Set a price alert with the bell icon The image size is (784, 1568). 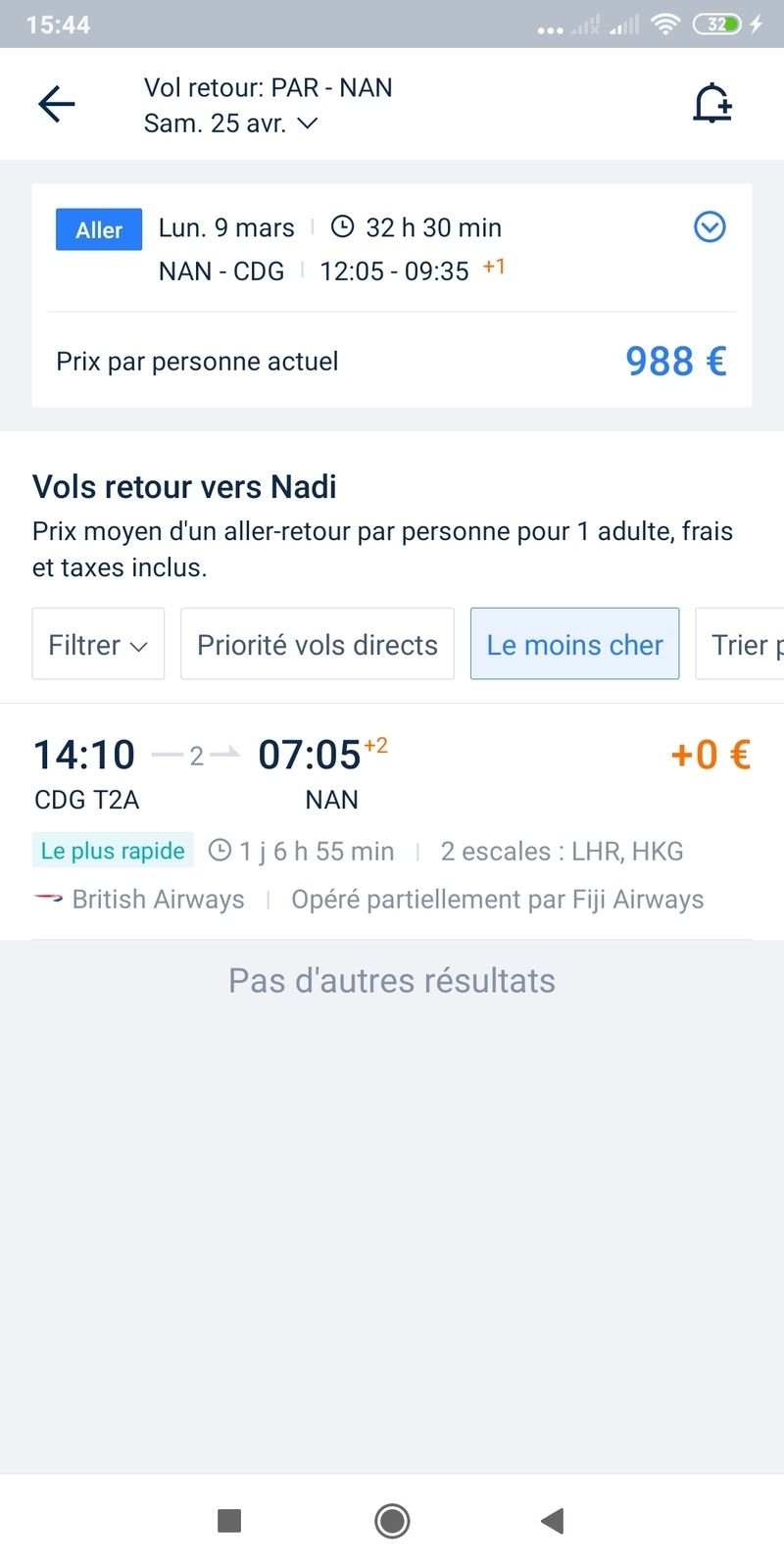(x=712, y=104)
